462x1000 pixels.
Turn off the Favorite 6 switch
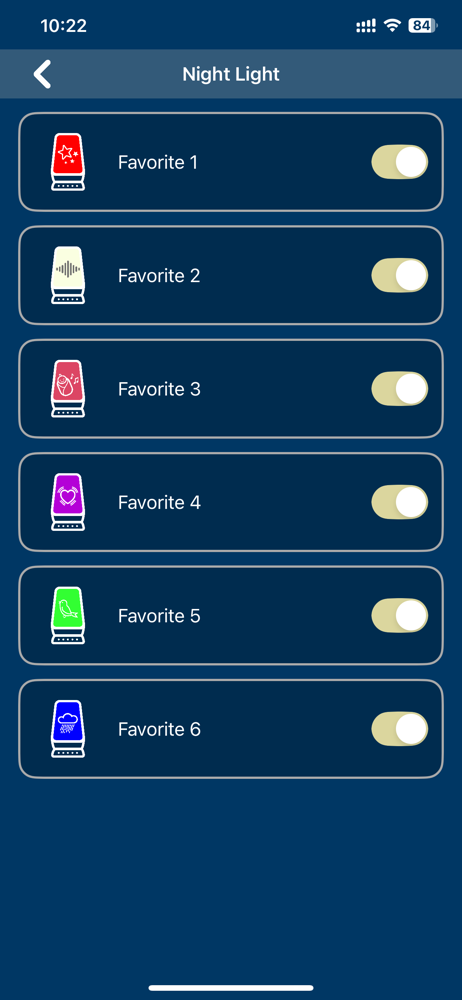click(399, 729)
